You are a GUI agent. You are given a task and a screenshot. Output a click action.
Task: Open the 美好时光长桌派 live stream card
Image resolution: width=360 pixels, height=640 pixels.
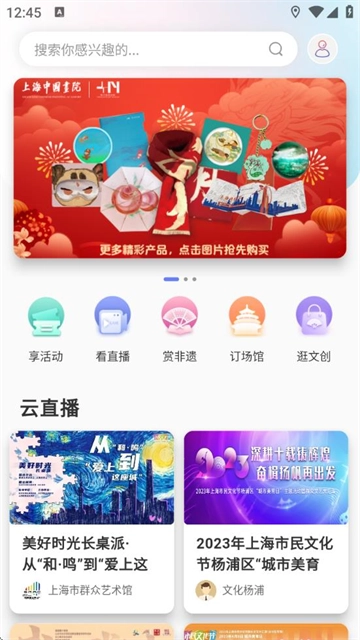(92, 522)
